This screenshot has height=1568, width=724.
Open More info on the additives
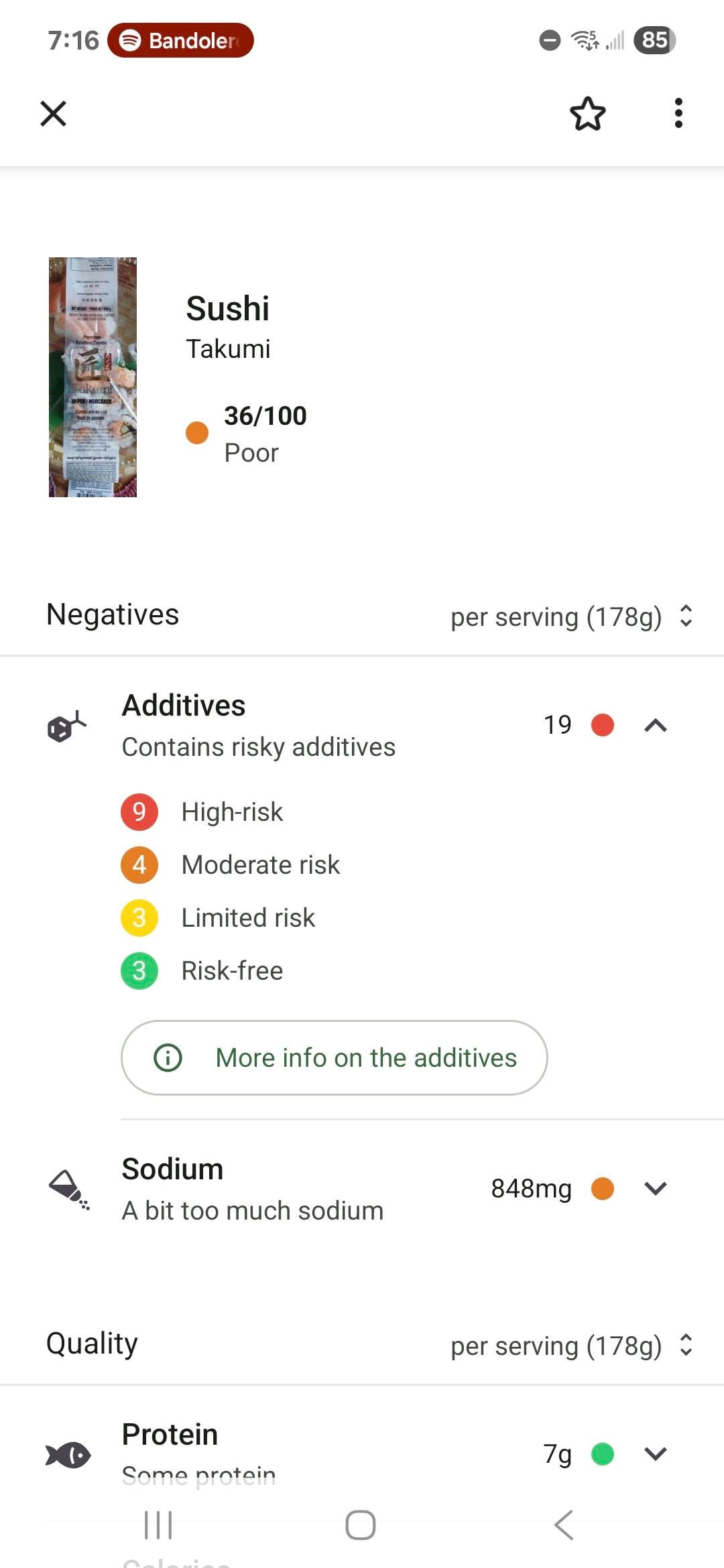(334, 1057)
